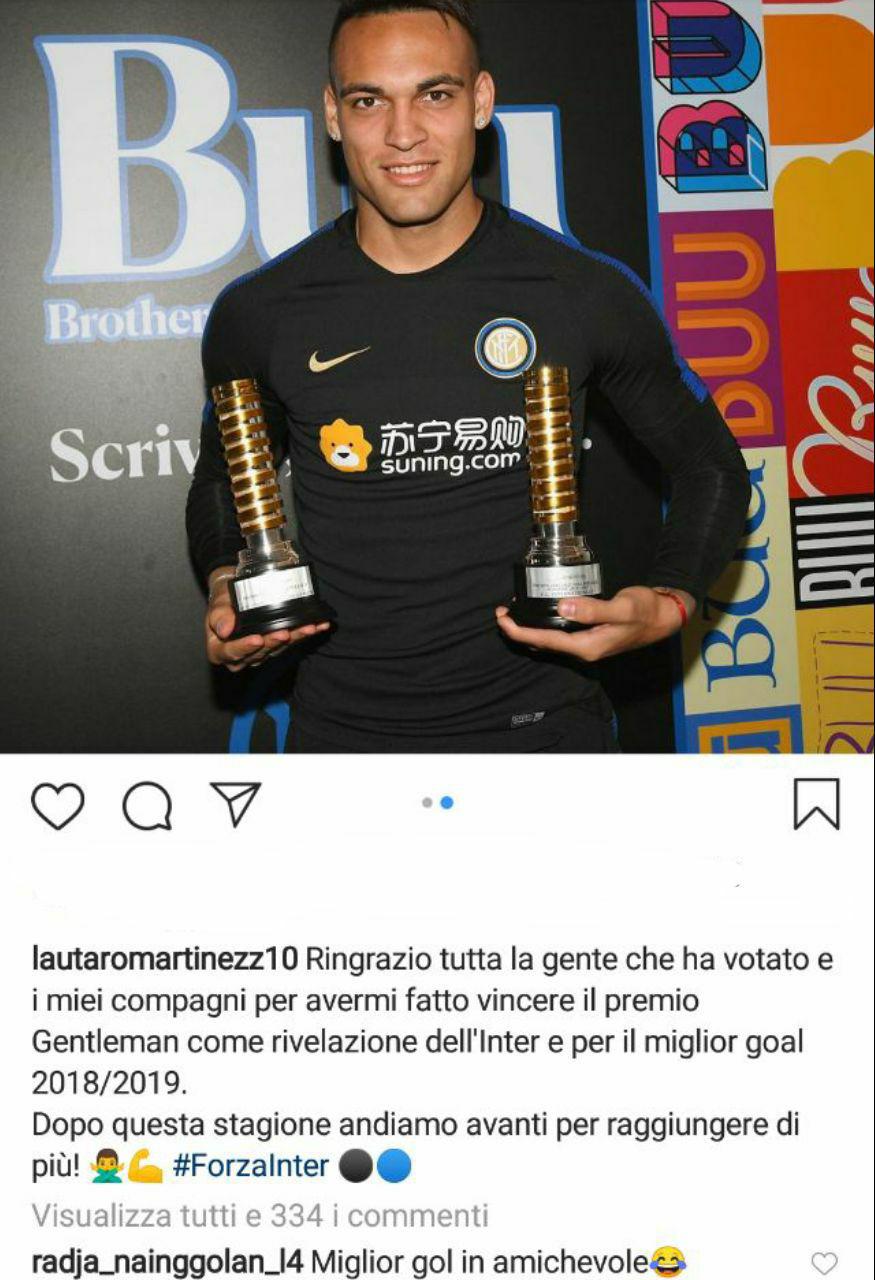The image size is (875, 1280).
Task: Open the comment bubble under the post
Action: coord(147,805)
